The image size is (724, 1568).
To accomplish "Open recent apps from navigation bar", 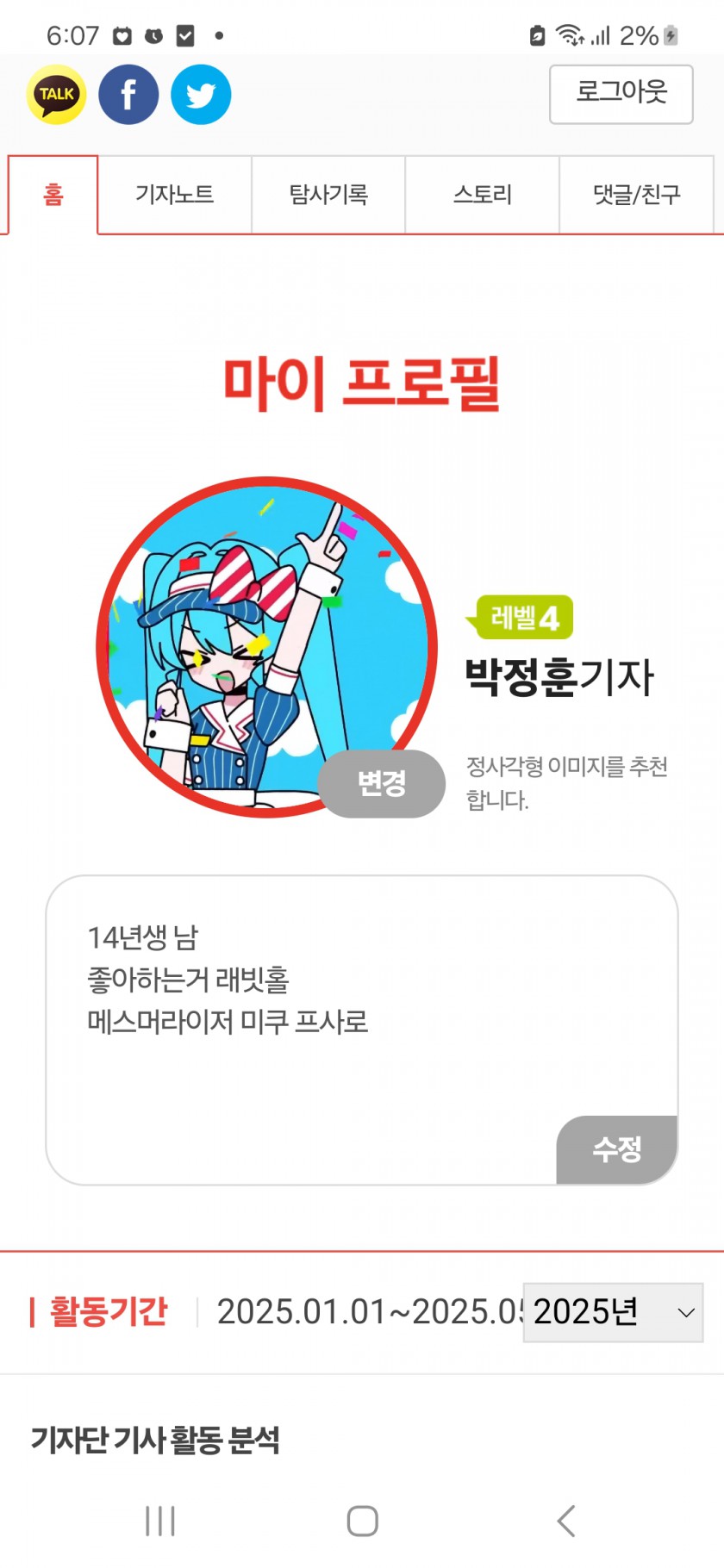I will [160, 1521].
